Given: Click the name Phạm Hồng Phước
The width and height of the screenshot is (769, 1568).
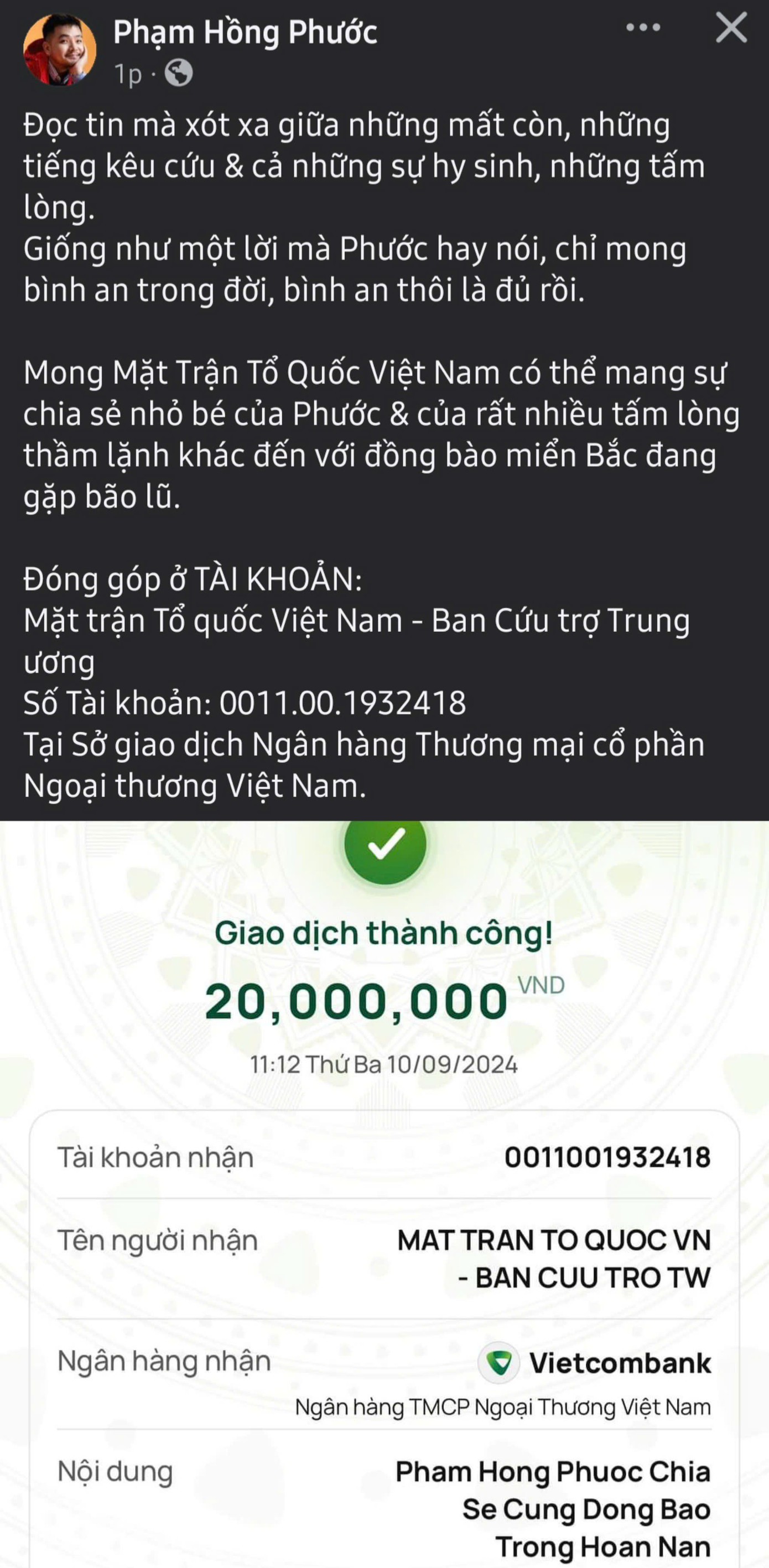Looking at the screenshot, I should click(243, 35).
